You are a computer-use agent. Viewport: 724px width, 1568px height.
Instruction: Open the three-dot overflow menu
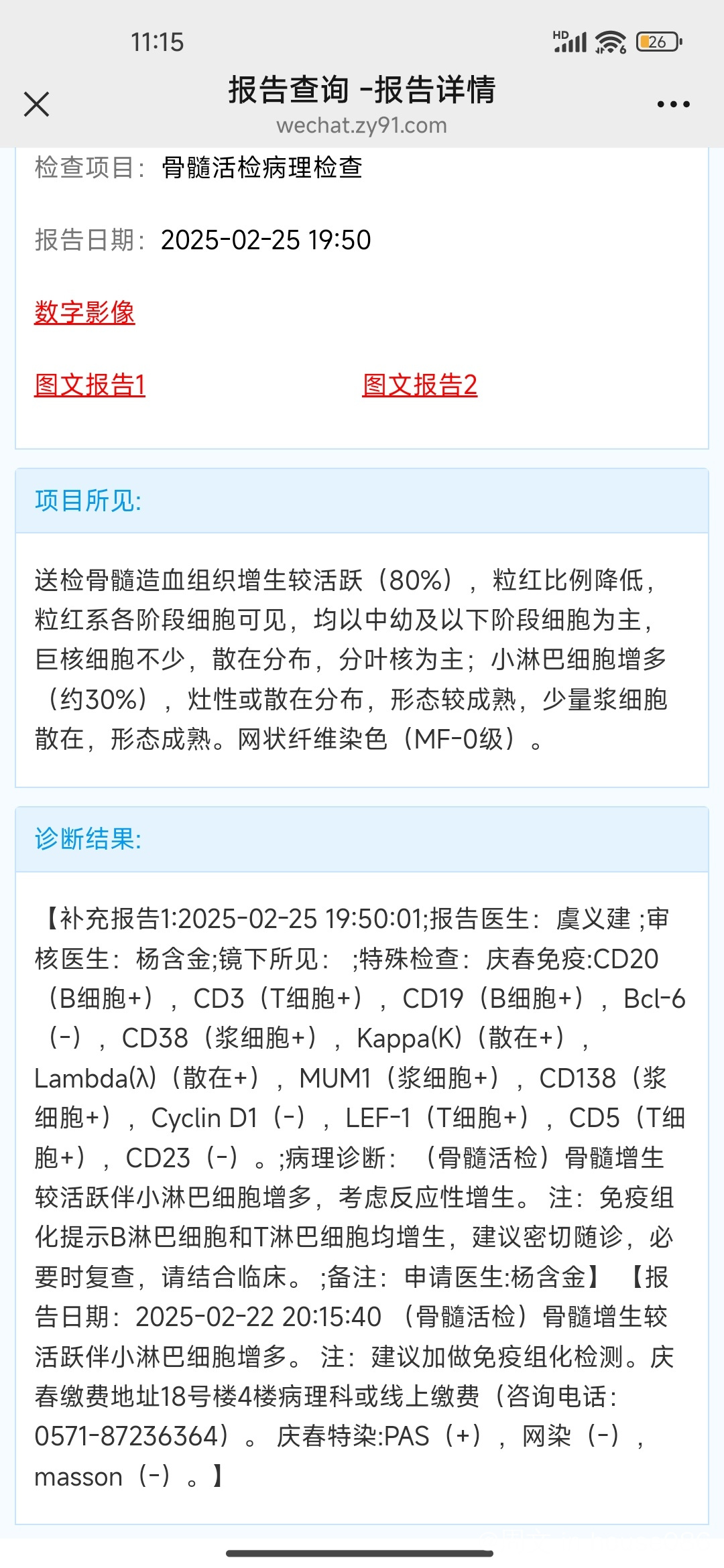673,105
